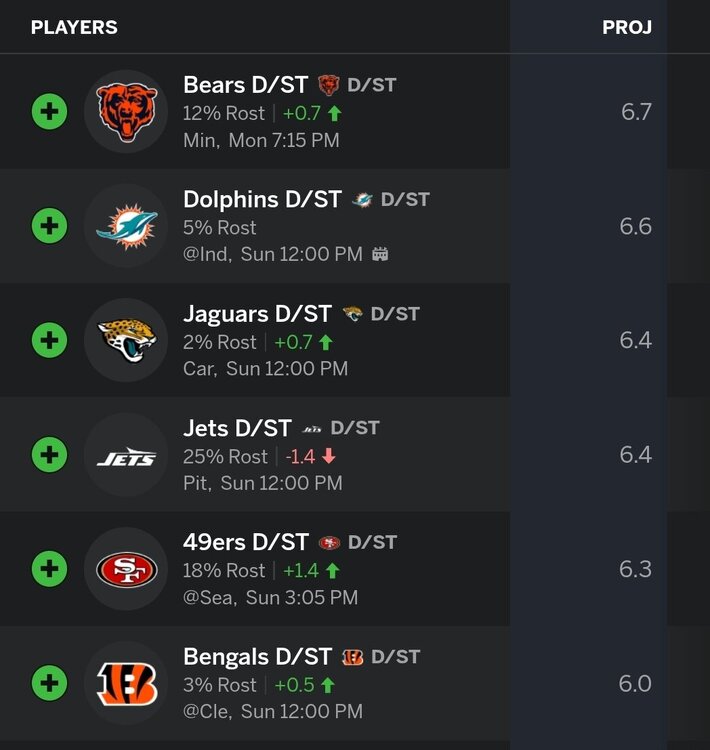The image size is (710, 750).
Task: View the Bengals D/ST player card
Action: point(257,657)
